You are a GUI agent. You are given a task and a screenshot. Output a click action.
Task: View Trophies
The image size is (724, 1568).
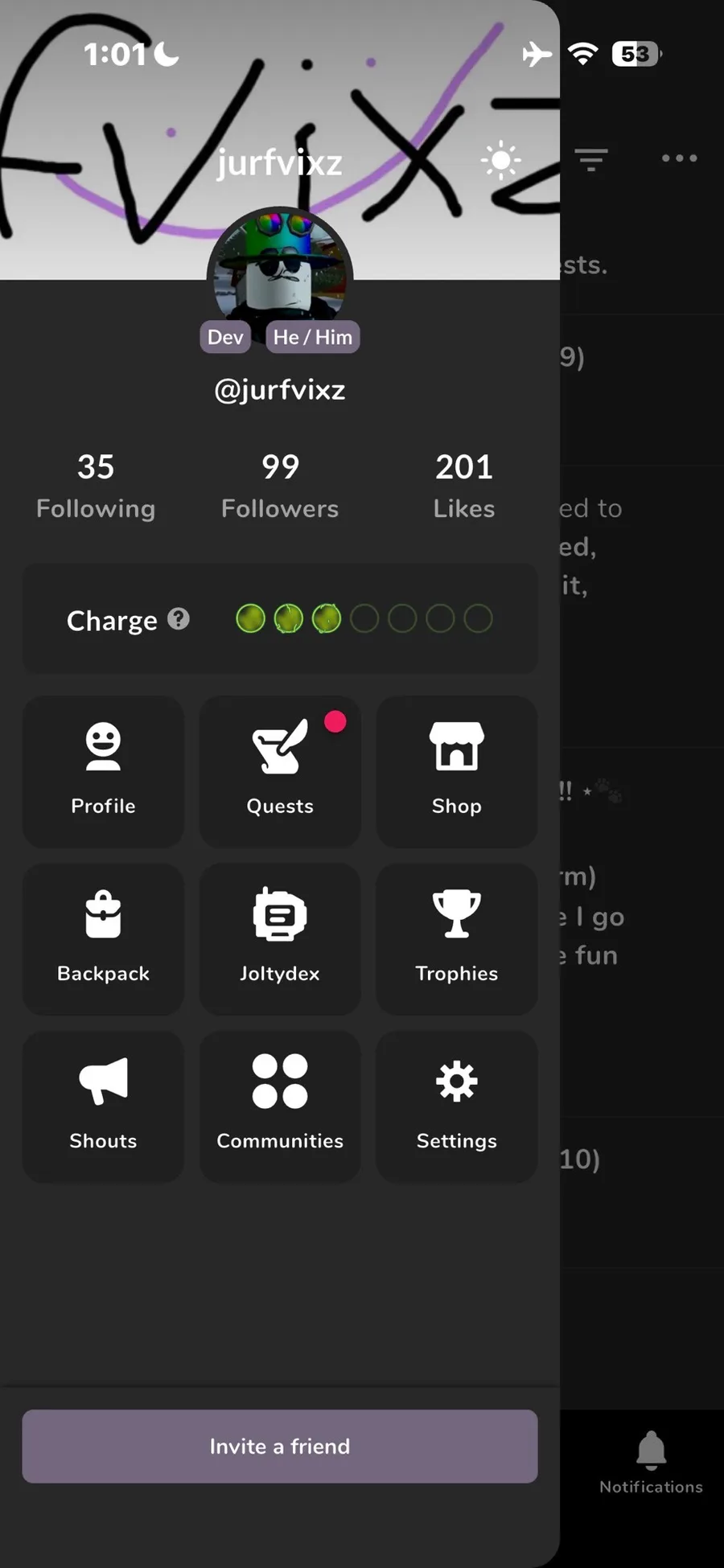pos(457,939)
